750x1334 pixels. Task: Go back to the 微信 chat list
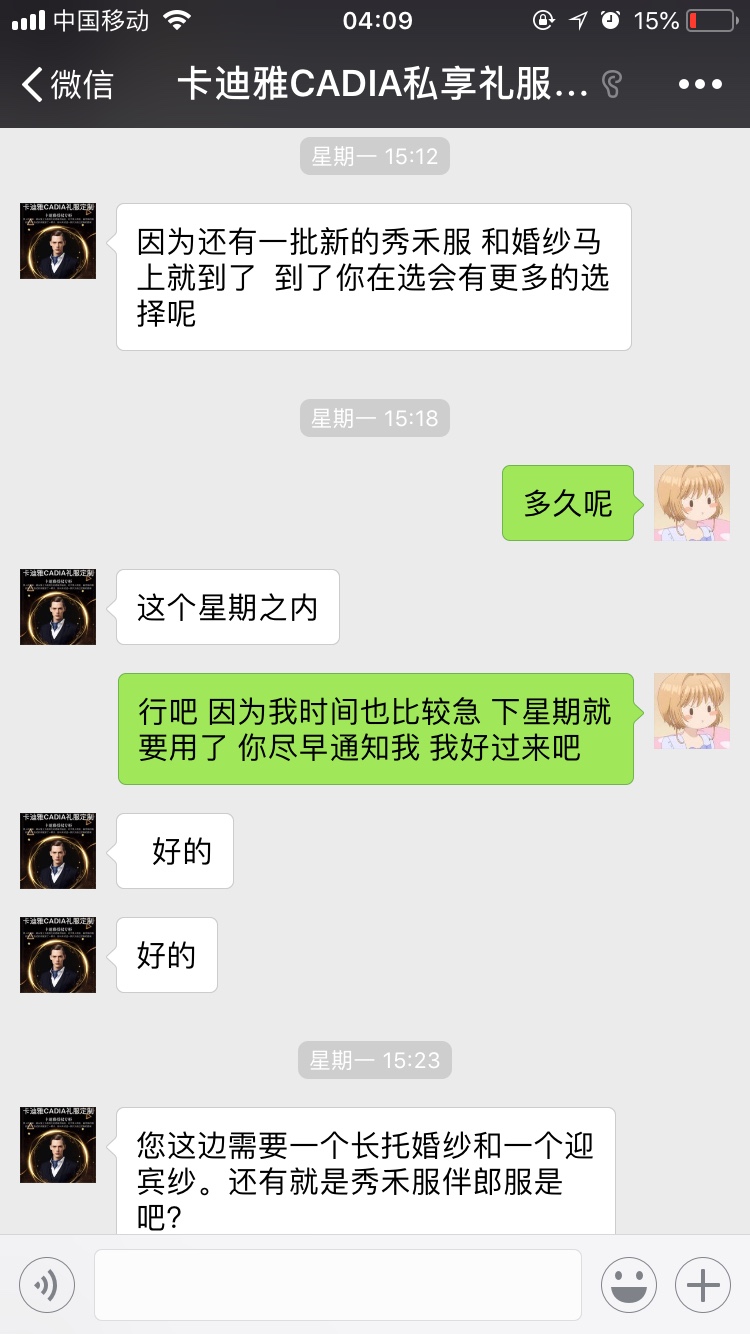click(66, 84)
